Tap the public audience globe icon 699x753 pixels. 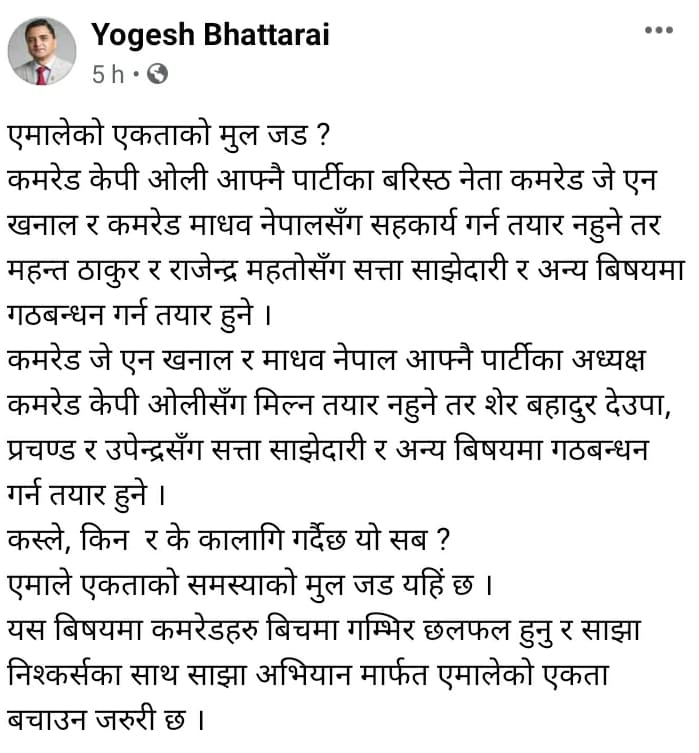coord(157,74)
